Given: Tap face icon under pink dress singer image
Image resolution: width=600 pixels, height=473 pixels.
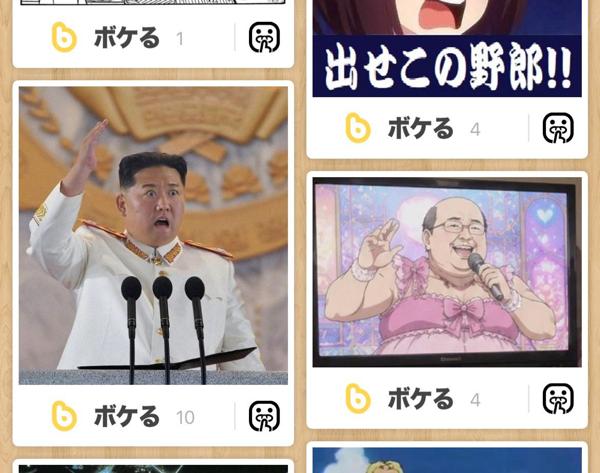Looking at the screenshot, I should (x=558, y=398).
